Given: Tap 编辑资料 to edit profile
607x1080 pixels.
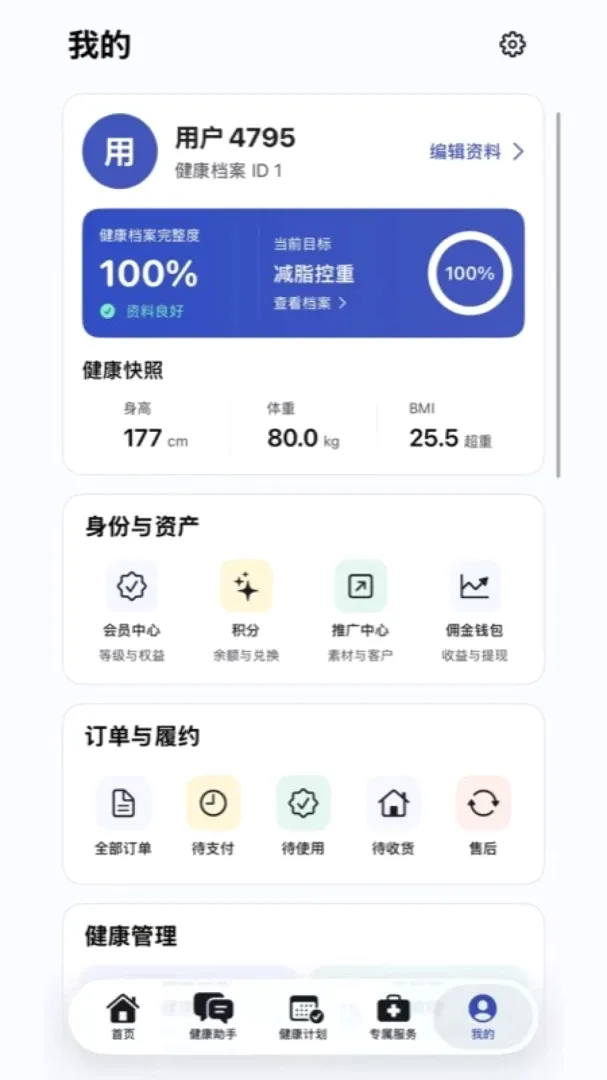Looking at the screenshot, I should click(477, 152).
